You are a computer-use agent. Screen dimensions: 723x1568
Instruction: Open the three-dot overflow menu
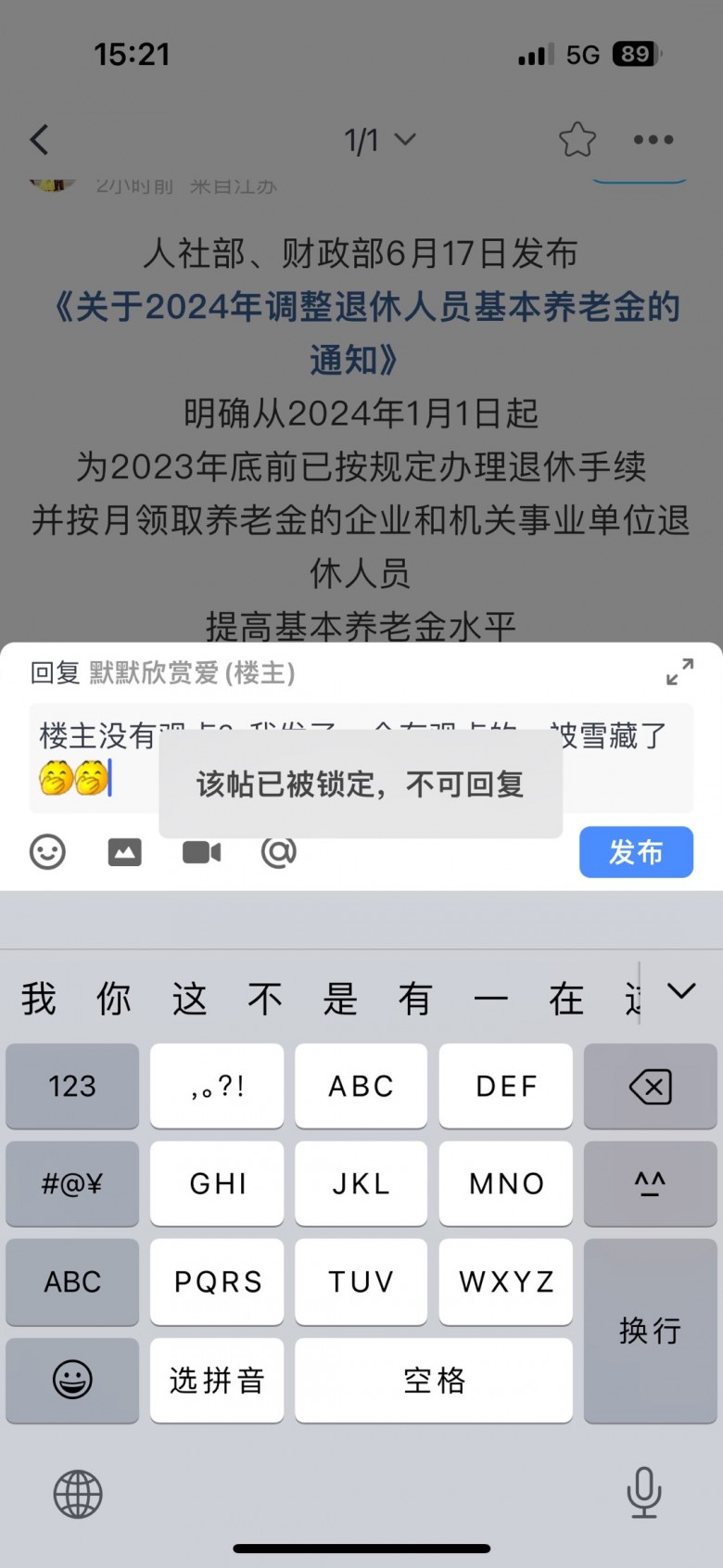click(x=653, y=140)
